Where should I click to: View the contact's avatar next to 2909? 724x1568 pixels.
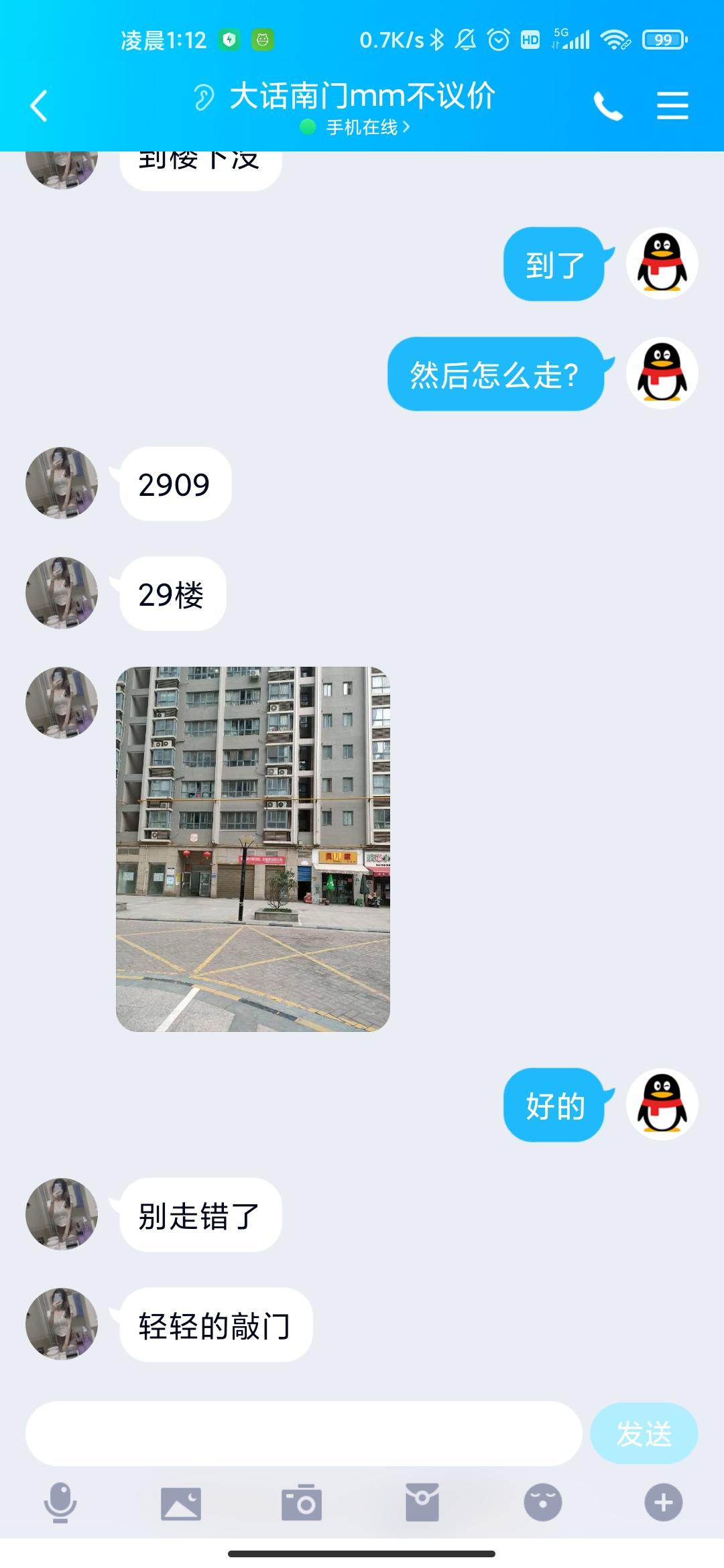62,483
